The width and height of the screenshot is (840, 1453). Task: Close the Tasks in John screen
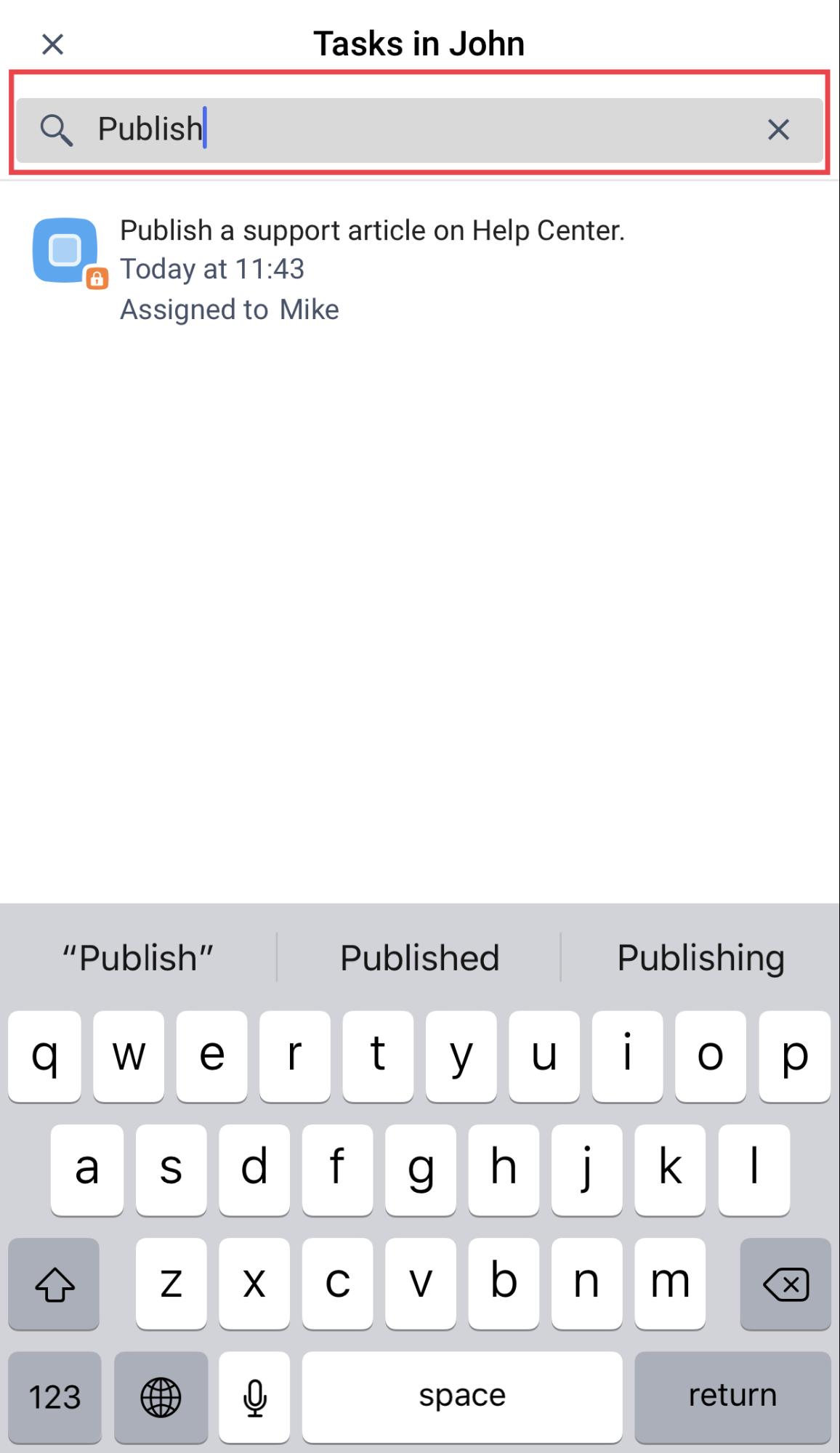[x=52, y=44]
